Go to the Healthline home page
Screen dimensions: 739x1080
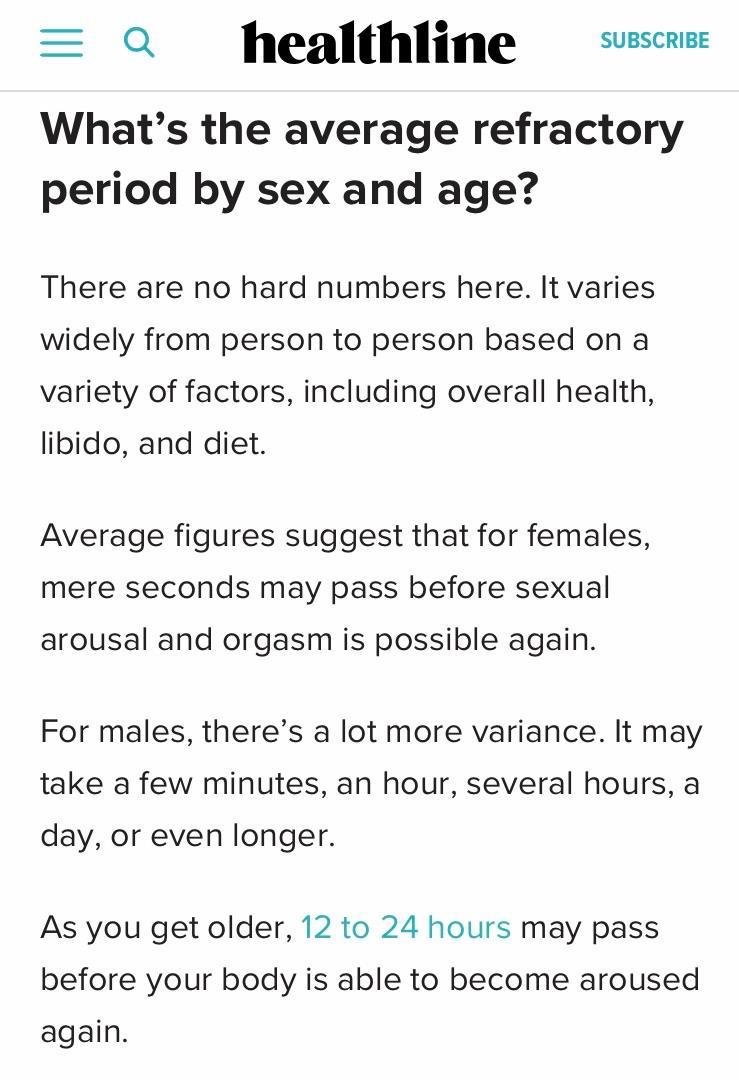pos(378,43)
